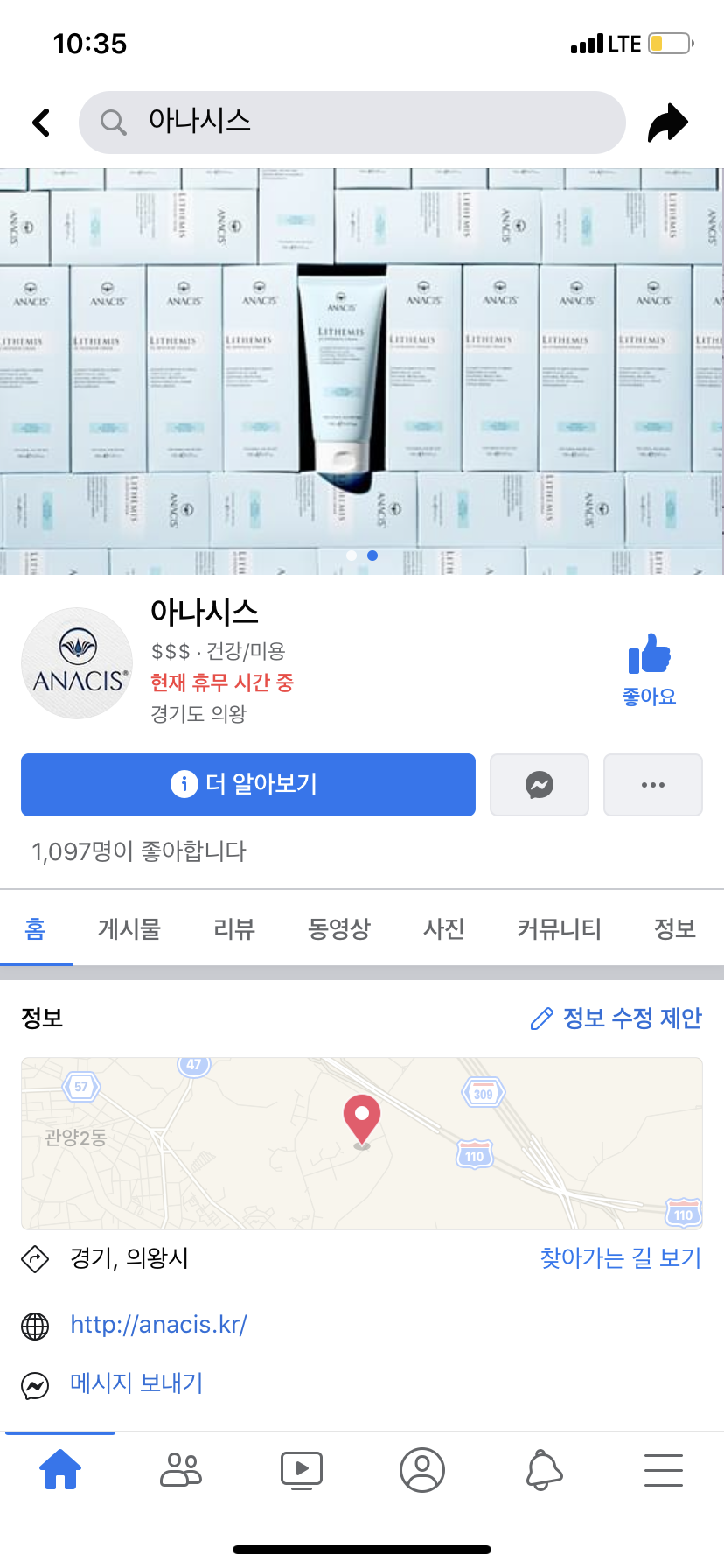This screenshot has width=724, height=1568.
Task: Go to the 커뮤니티 tab
Action: 560,928
